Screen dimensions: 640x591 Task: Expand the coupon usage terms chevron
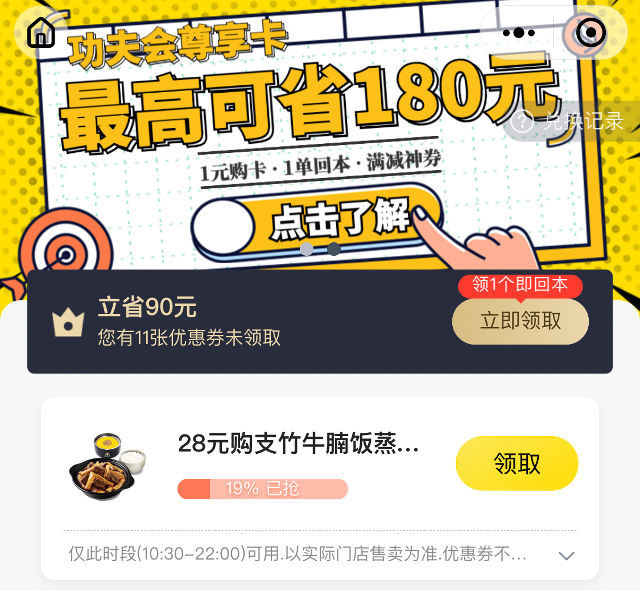pyautogui.click(x=566, y=555)
